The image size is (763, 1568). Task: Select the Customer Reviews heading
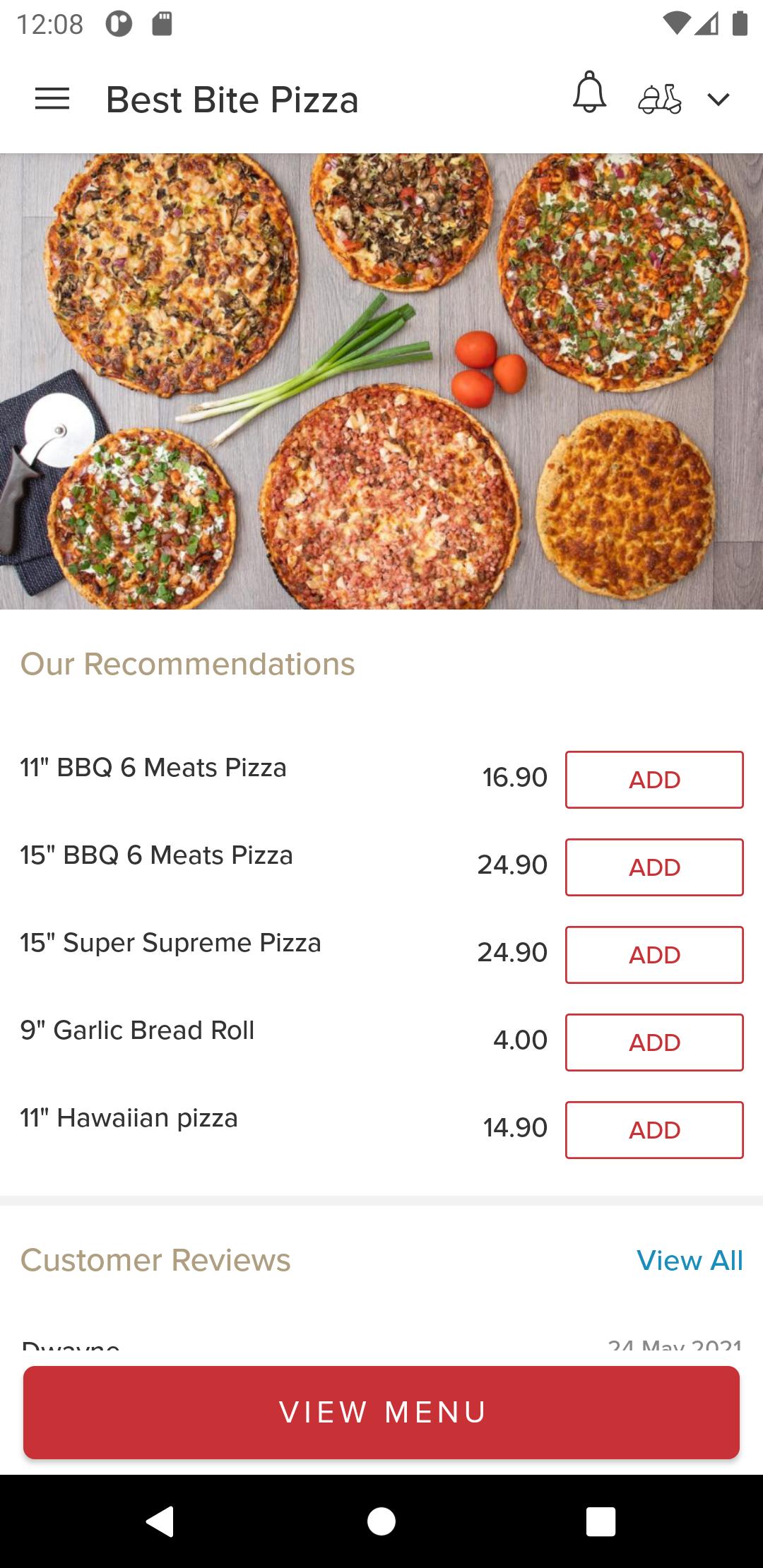click(155, 1261)
